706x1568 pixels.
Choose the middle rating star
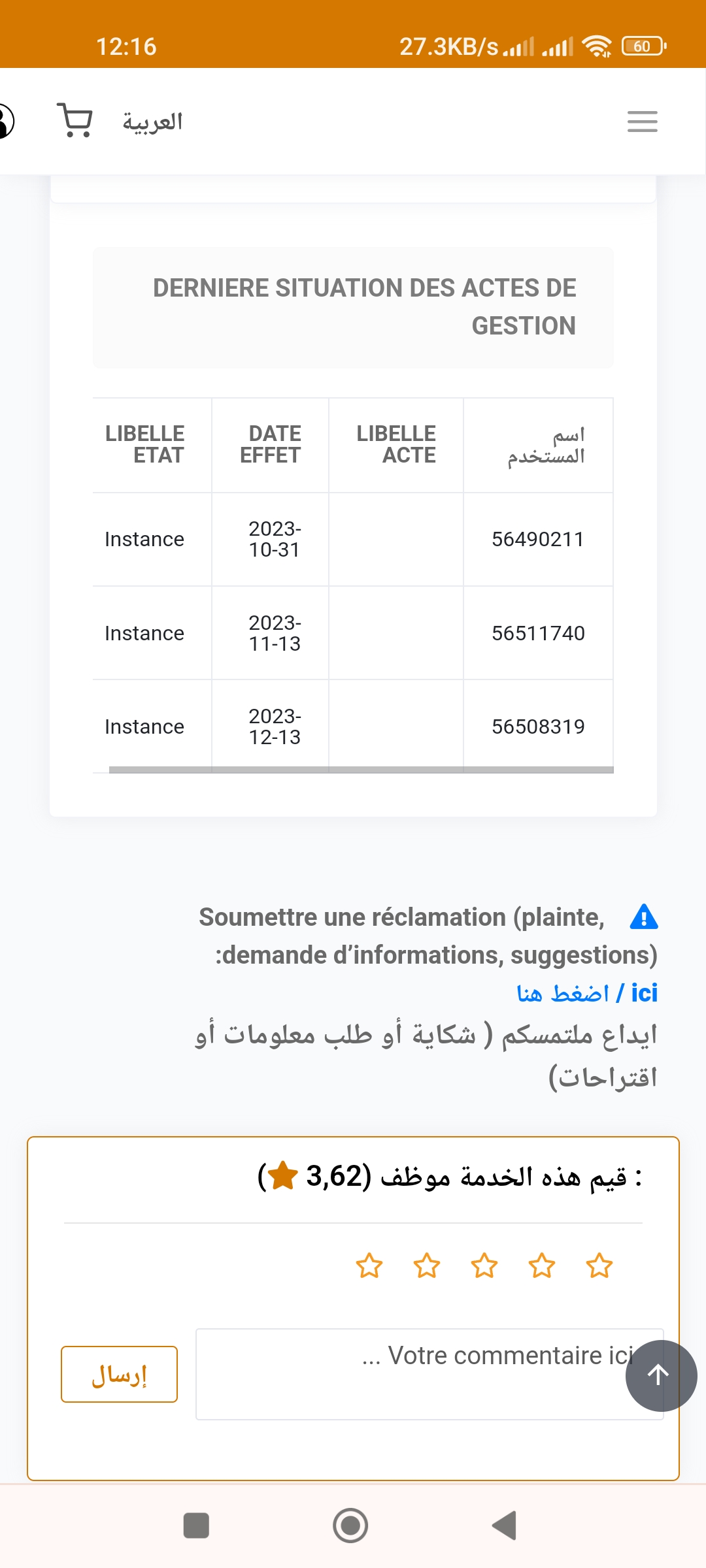(484, 1266)
